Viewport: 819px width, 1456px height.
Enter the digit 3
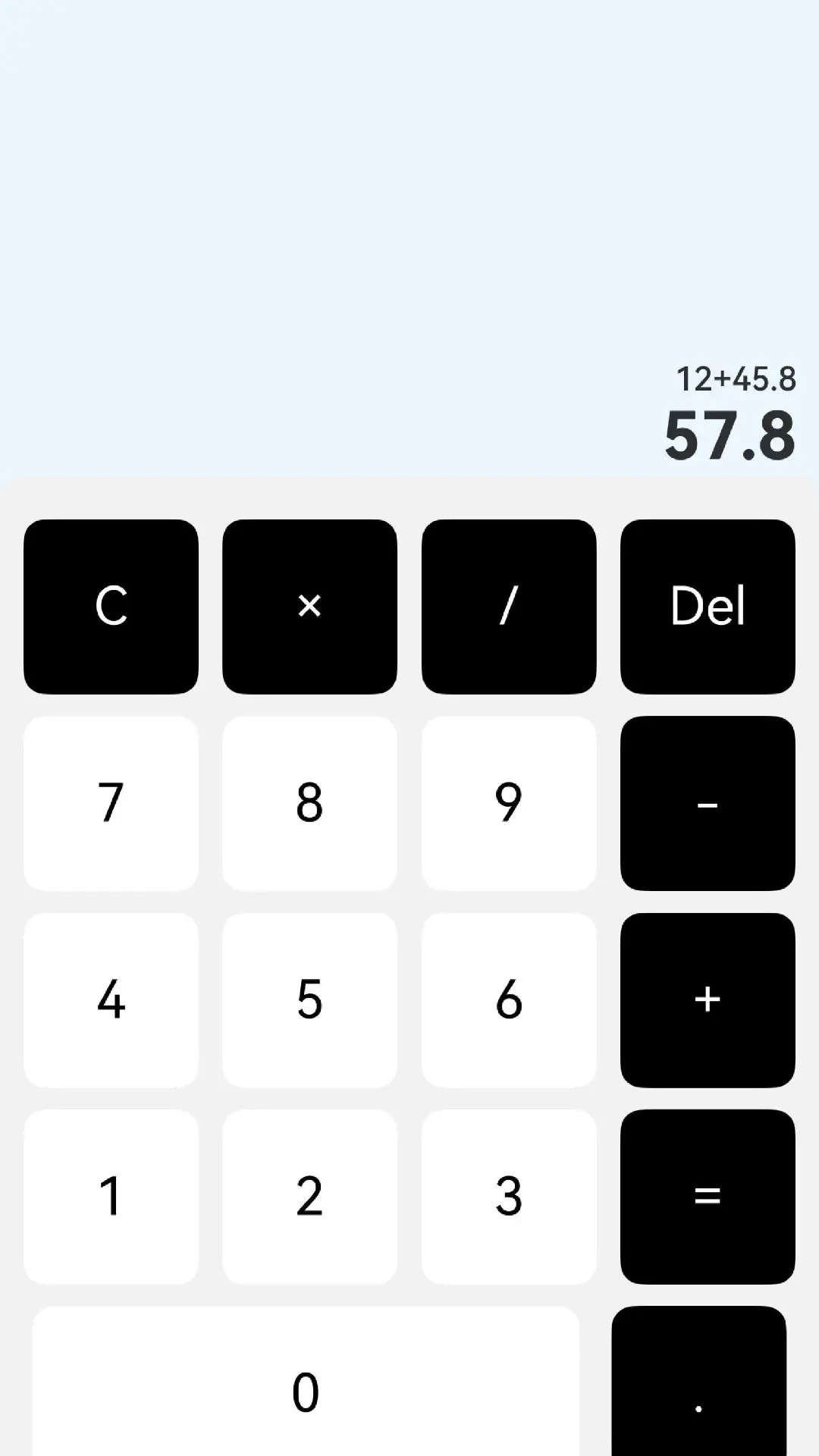[x=509, y=1197]
